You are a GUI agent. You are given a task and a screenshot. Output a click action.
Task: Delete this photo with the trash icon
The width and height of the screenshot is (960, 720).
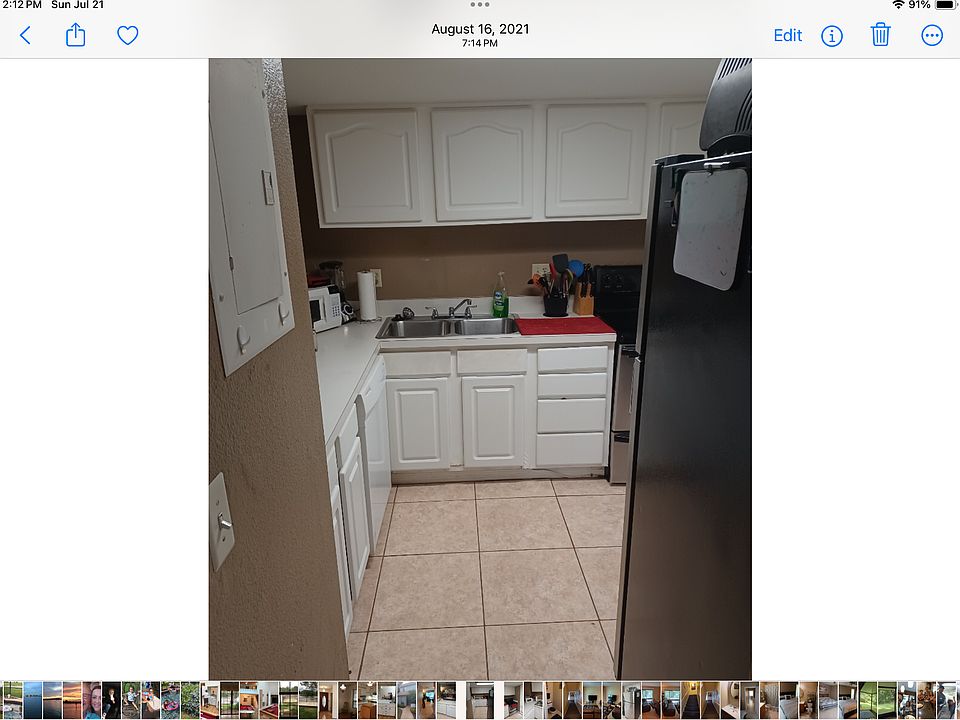point(880,36)
